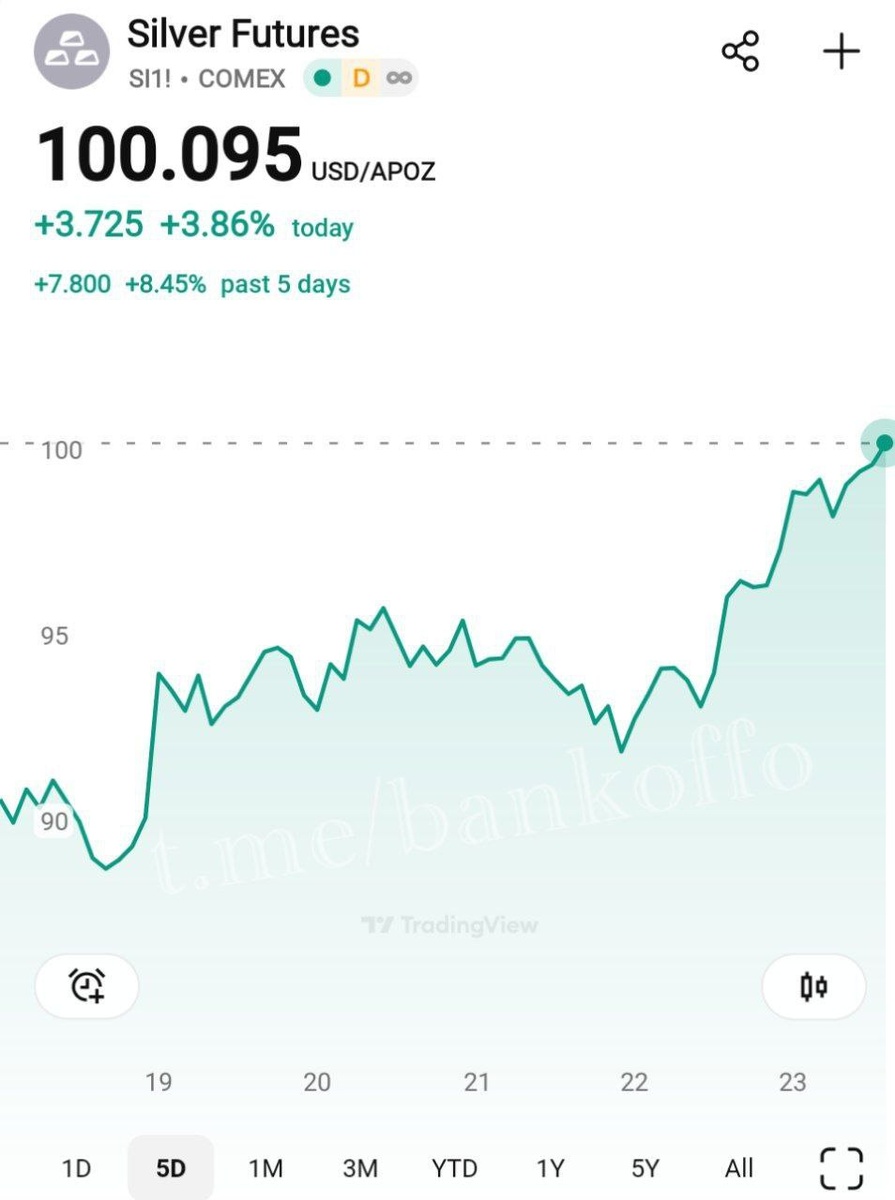Screen dimensions: 895x1200
Task: Expand chart to fullscreen
Action: [x=841, y=1168]
